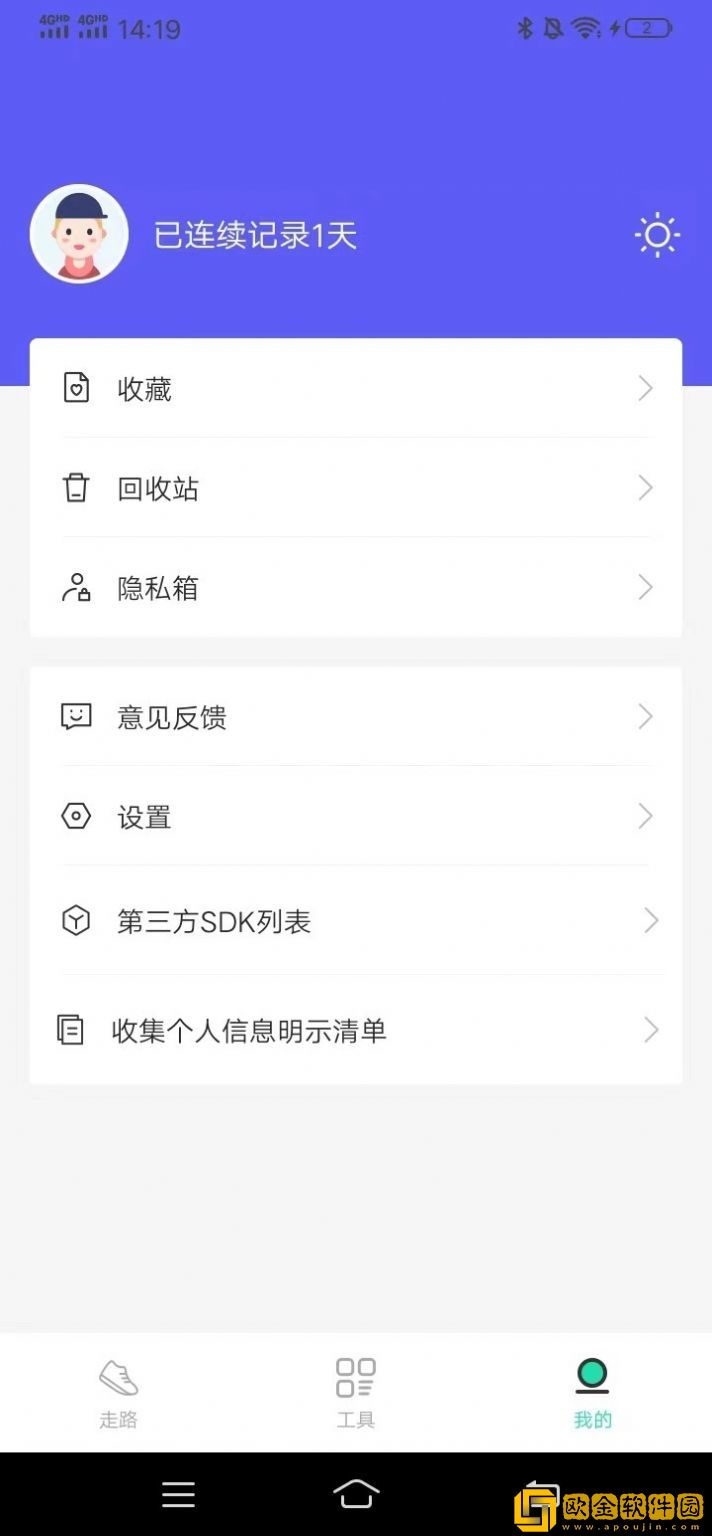Image resolution: width=712 pixels, height=1536 pixels.
Task: Tap the profile avatar picture
Action: pos(79,234)
